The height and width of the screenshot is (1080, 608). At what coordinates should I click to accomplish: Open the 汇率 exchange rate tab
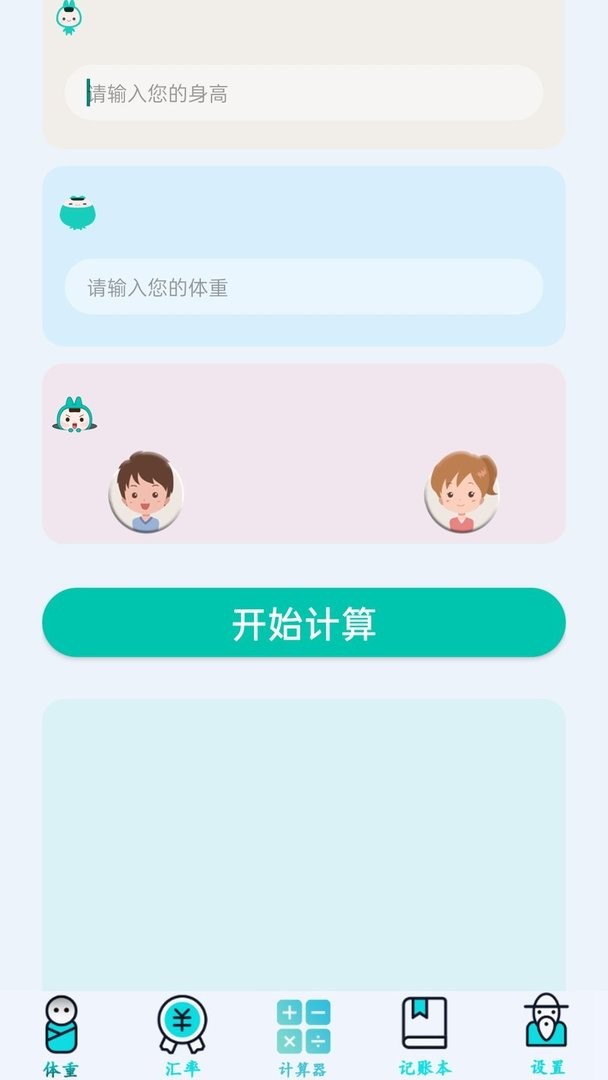pos(182,1035)
